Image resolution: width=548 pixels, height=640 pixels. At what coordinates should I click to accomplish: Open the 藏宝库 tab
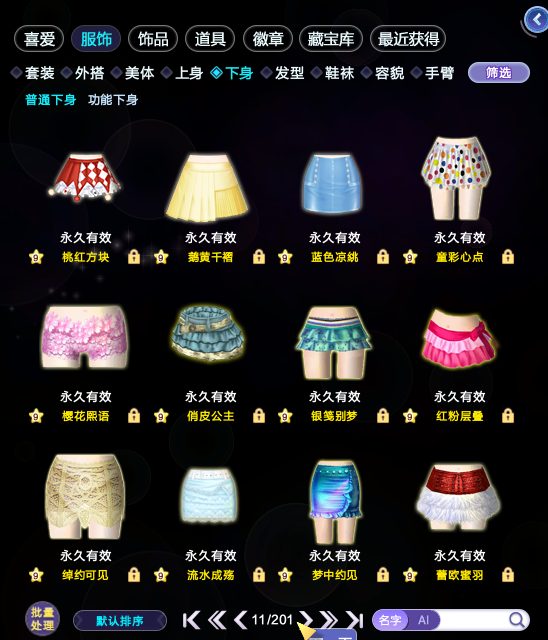(331, 39)
